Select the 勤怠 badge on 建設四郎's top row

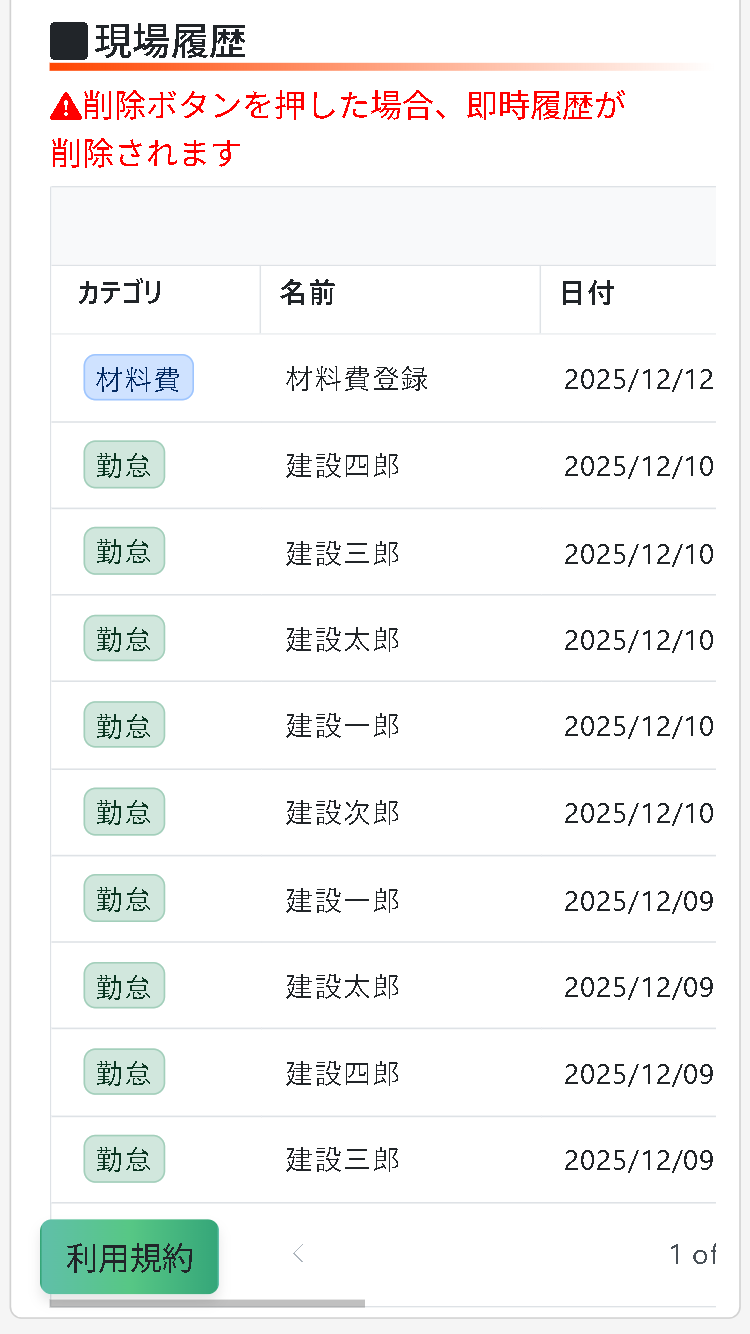(124, 464)
